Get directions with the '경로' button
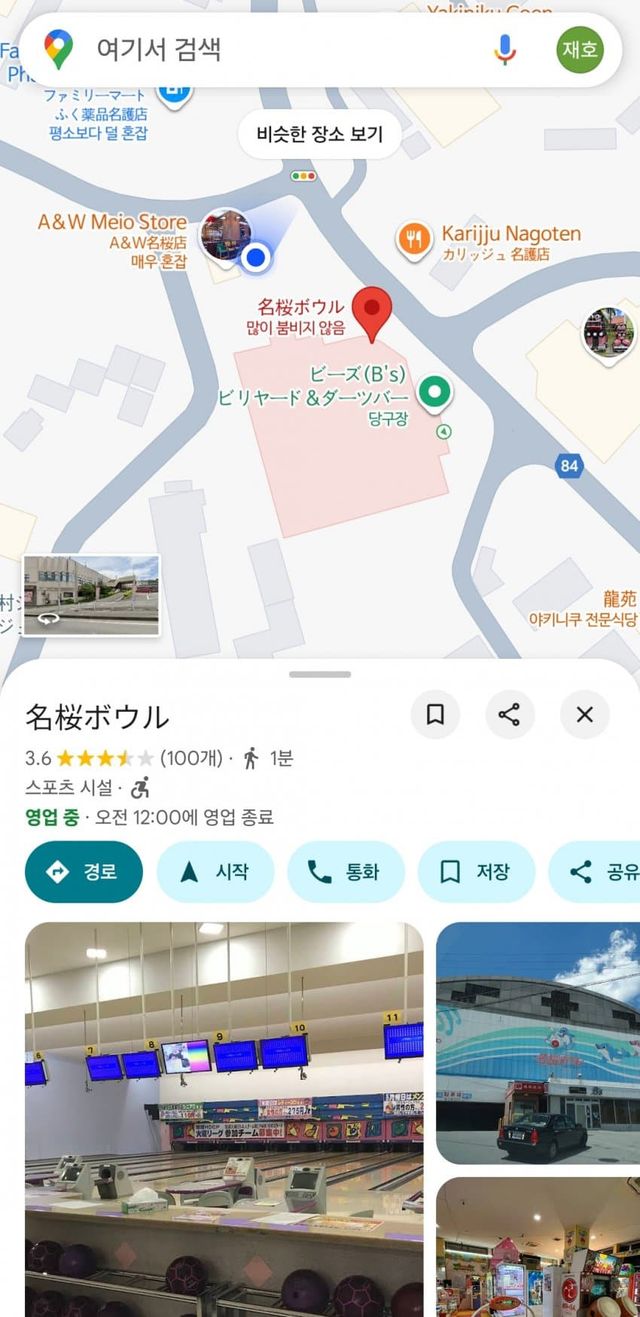 coord(84,872)
